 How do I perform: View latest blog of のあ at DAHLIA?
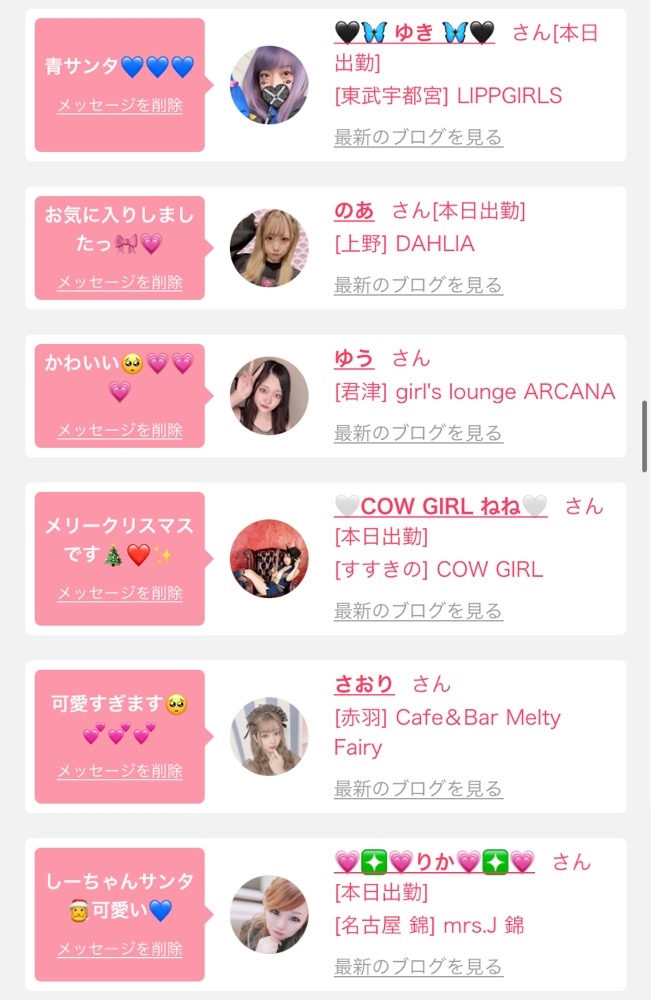(418, 285)
